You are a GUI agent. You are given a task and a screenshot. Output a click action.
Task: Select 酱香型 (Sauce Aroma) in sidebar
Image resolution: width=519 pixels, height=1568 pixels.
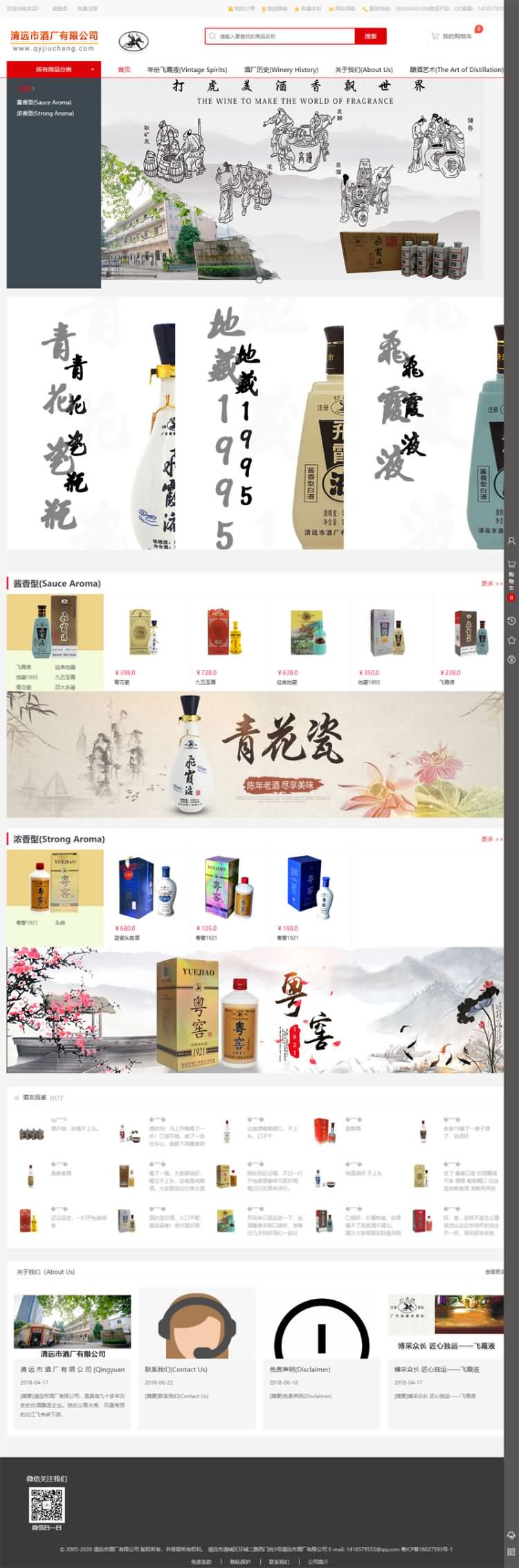click(44, 102)
